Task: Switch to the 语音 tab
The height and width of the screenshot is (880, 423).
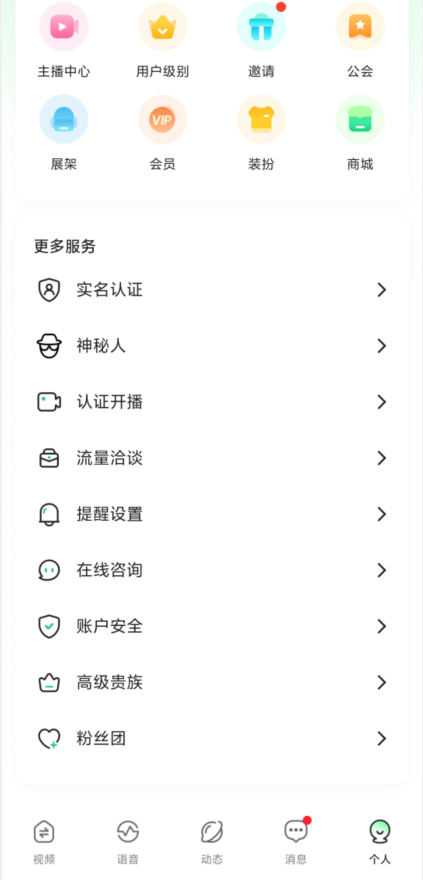Action: click(128, 842)
